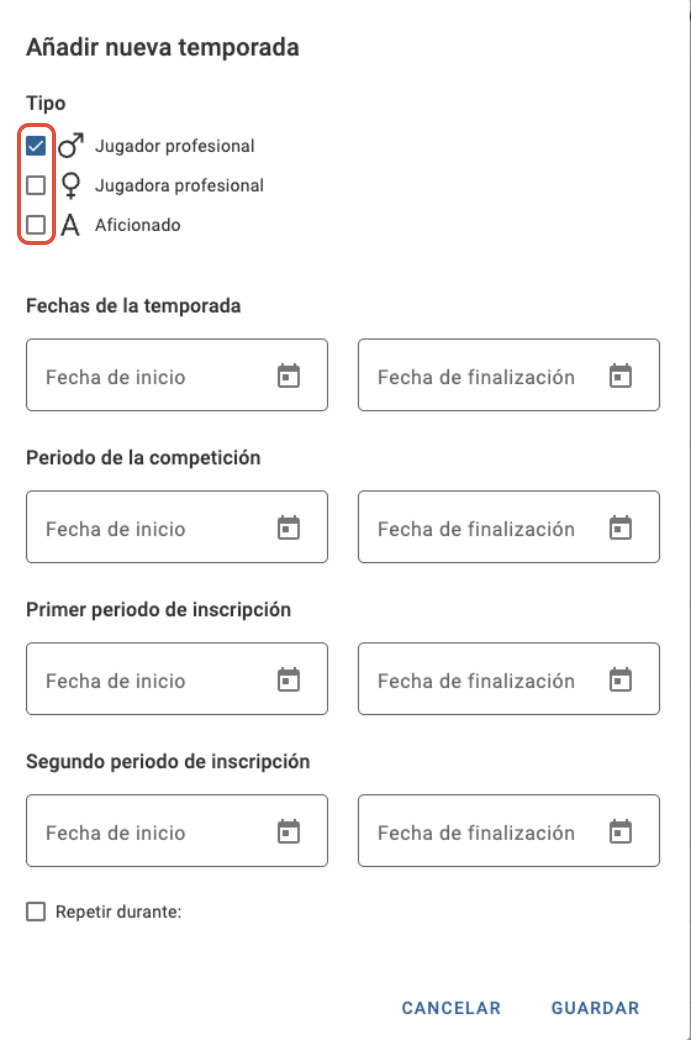
Task: Choose Fecha de finalización for Segundo periodo de inscripción
Action: pyautogui.click(x=509, y=831)
